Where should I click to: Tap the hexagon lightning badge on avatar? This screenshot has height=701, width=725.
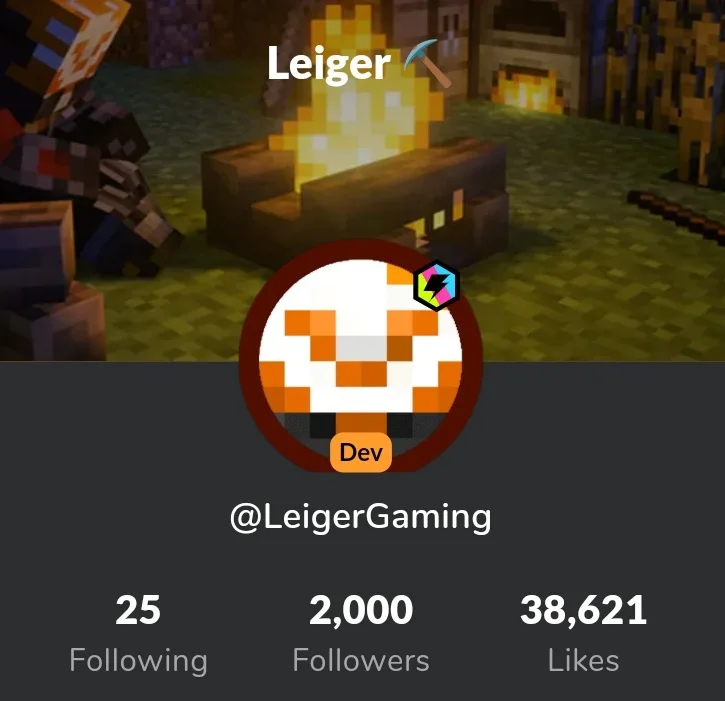click(x=436, y=288)
